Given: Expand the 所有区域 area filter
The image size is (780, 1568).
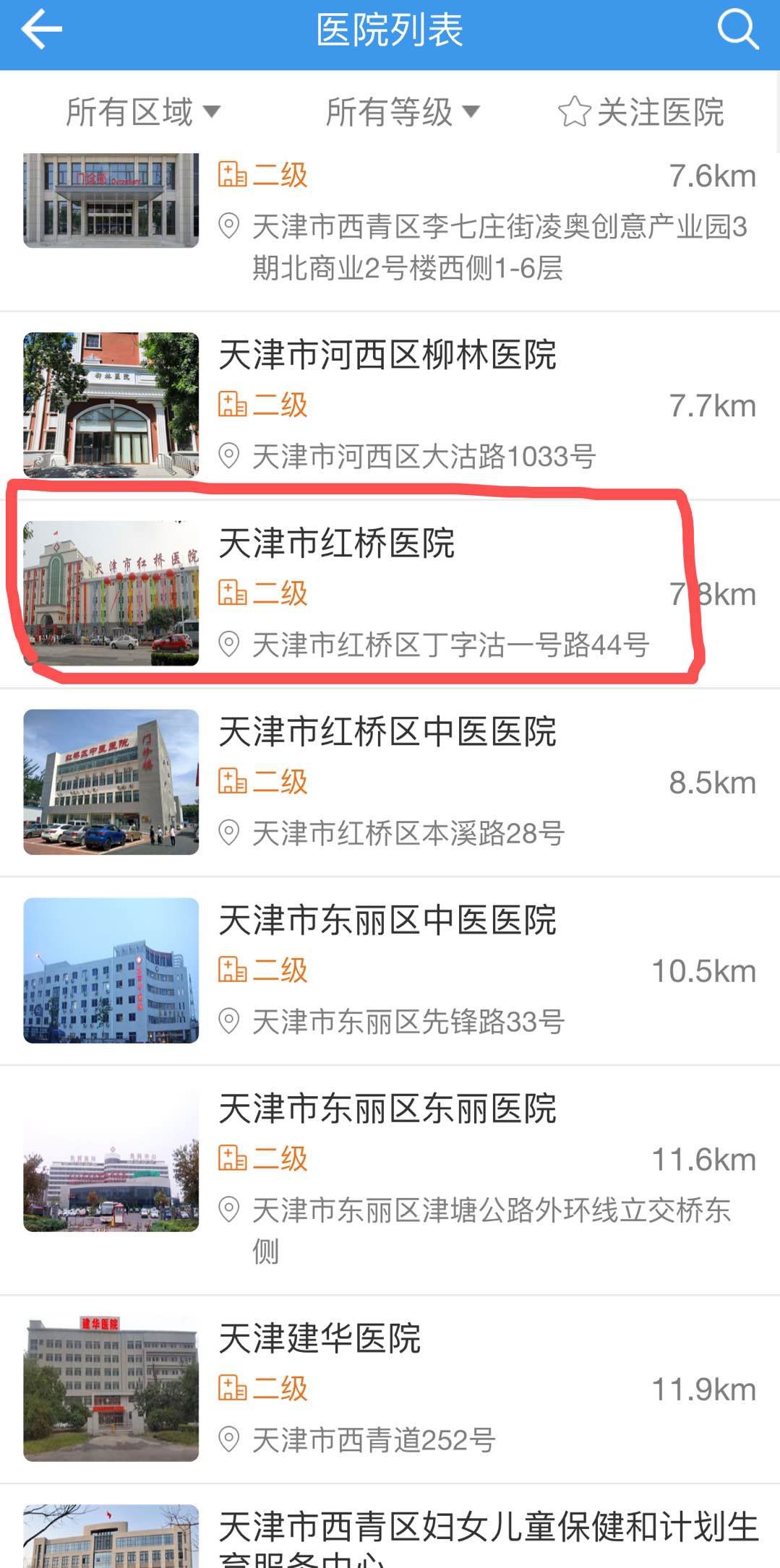Looking at the screenshot, I should 142,112.
